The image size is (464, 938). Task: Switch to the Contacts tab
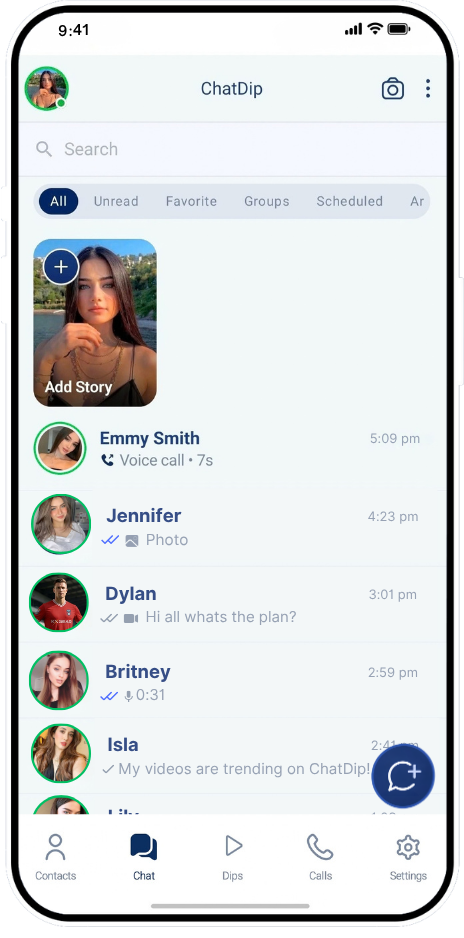56,857
